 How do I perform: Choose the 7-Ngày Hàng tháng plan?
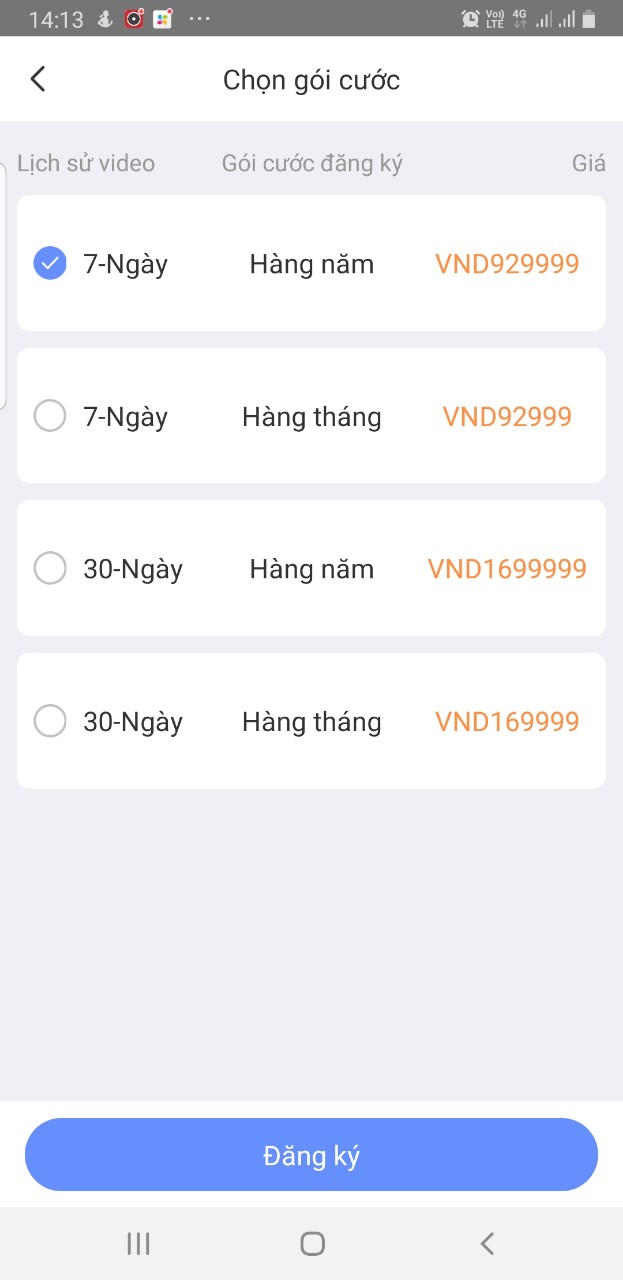(x=311, y=416)
